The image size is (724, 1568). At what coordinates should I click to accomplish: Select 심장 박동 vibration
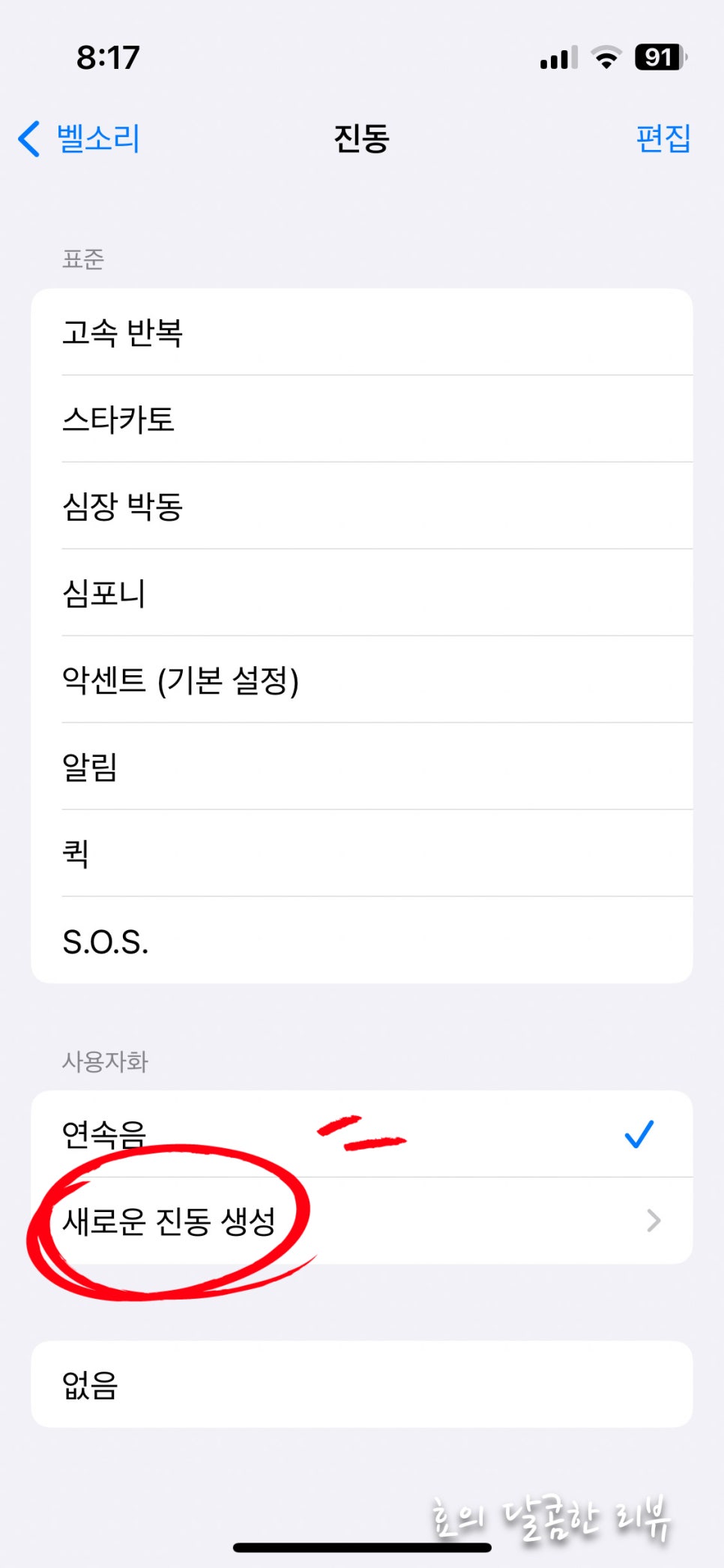362,506
